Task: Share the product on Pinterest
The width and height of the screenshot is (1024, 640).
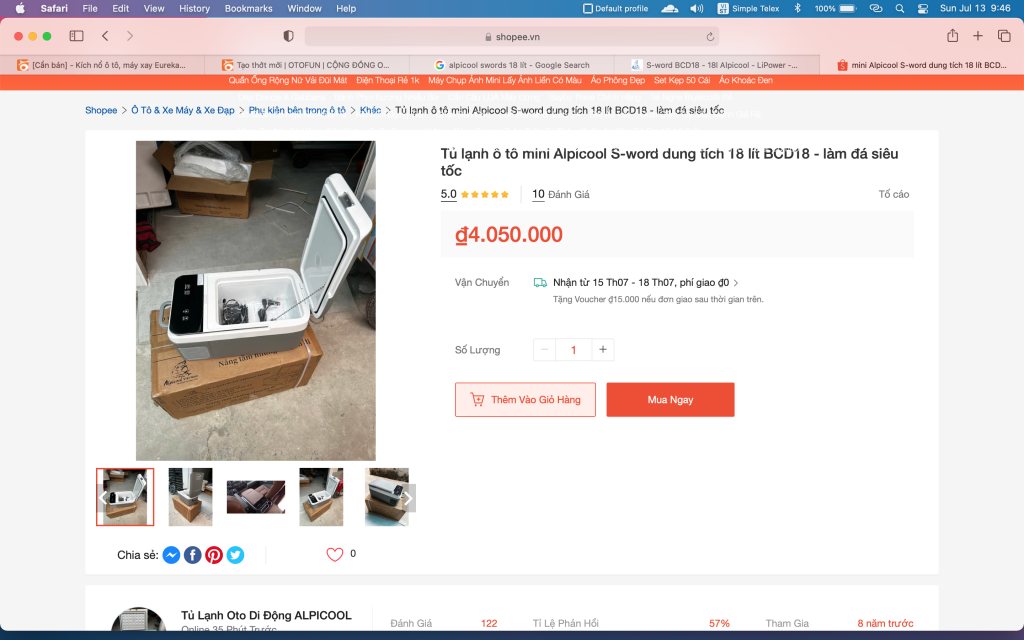Action: point(214,555)
